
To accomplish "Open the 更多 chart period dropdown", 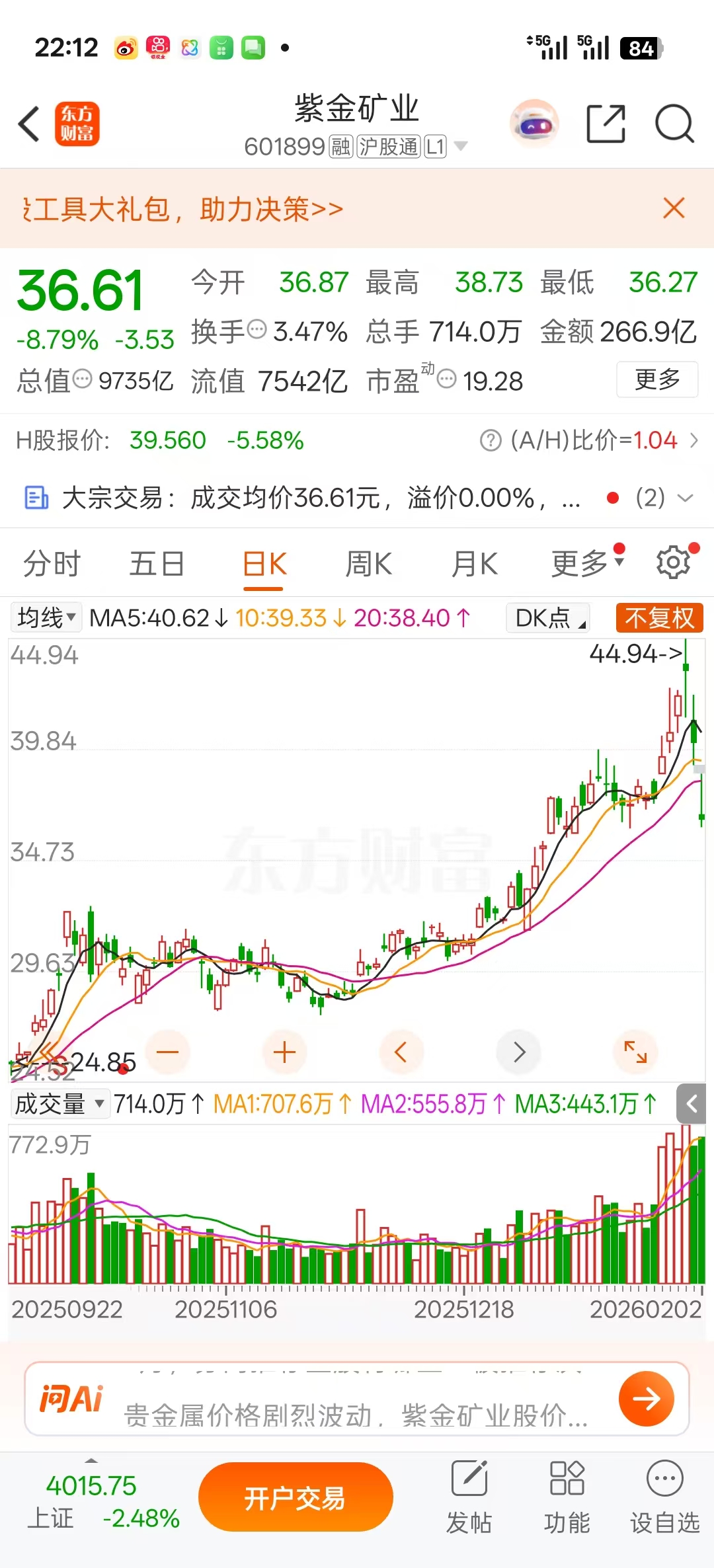I will pos(586,565).
